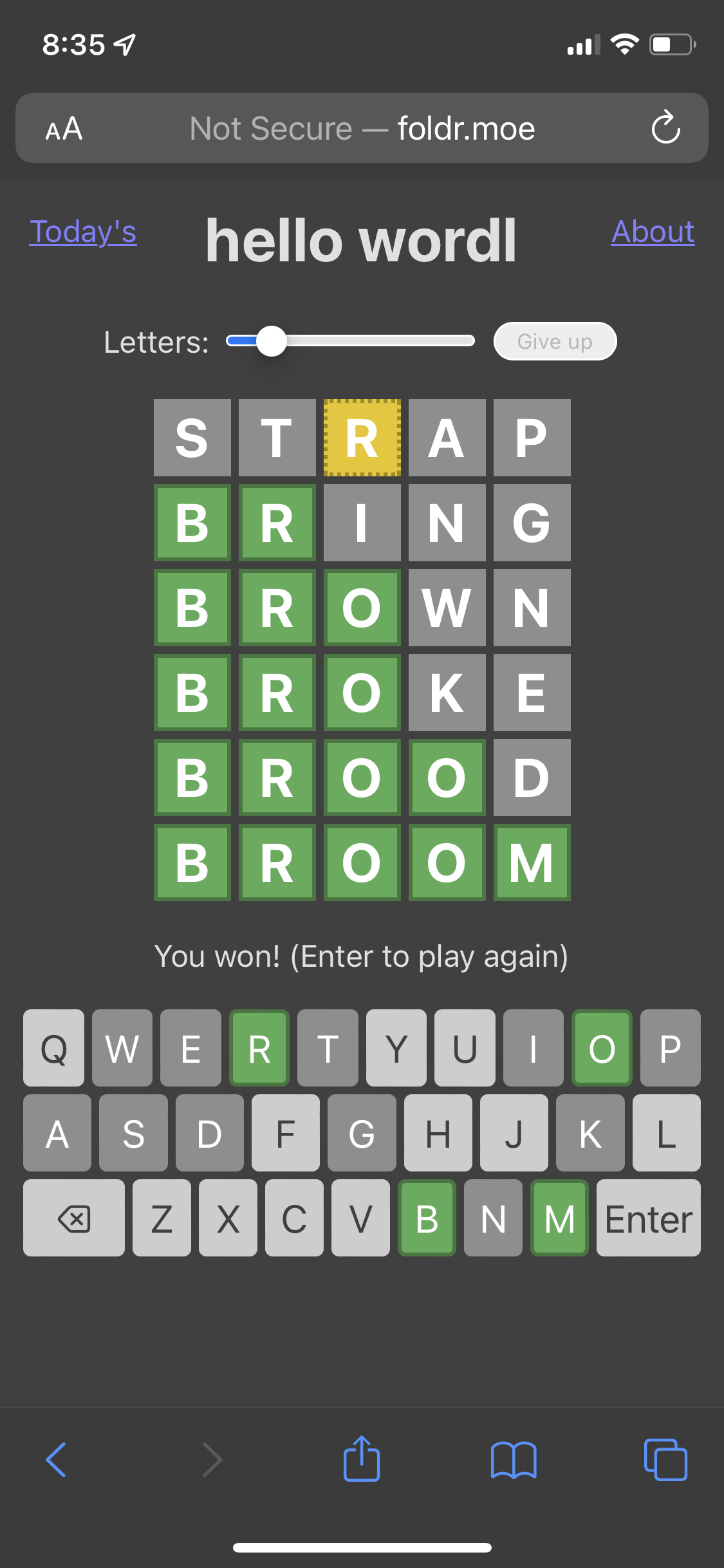This screenshot has width=724, height=1568.
Task: Tap the green M key
Action: tap(559, 1218)
